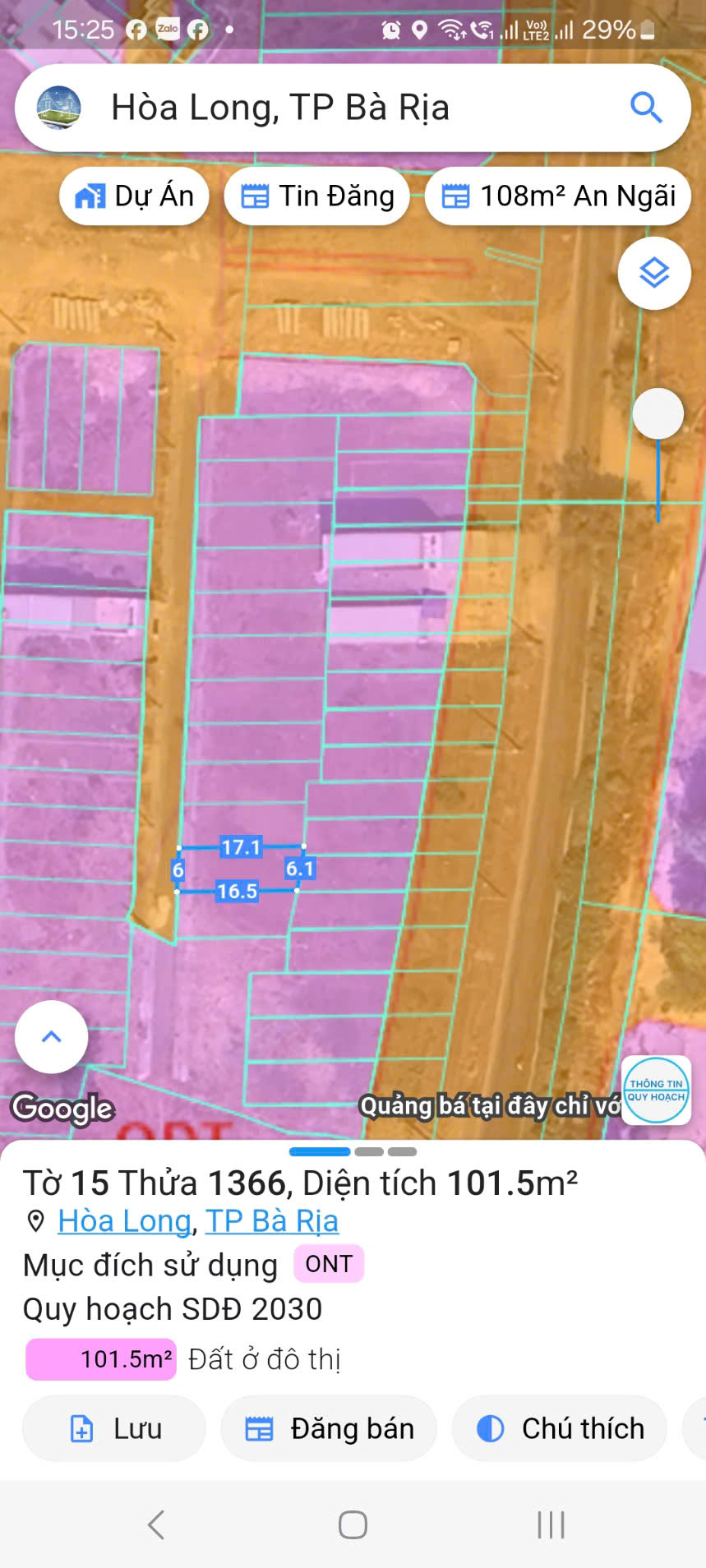Go back using the system back button
Viewport: 706px width, 1568px height.
coord(156,1524)
